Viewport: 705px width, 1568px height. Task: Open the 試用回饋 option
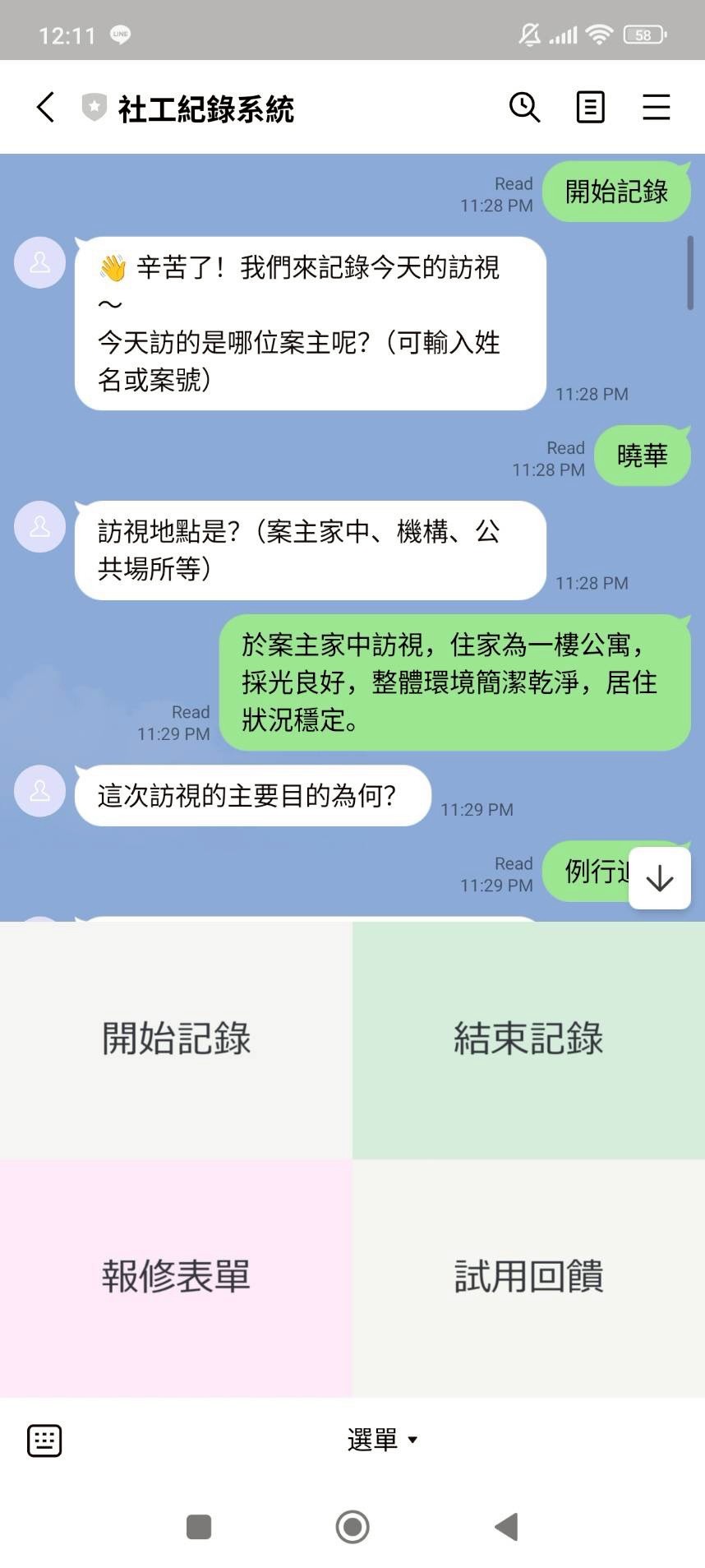click(x=528, y=1276)
